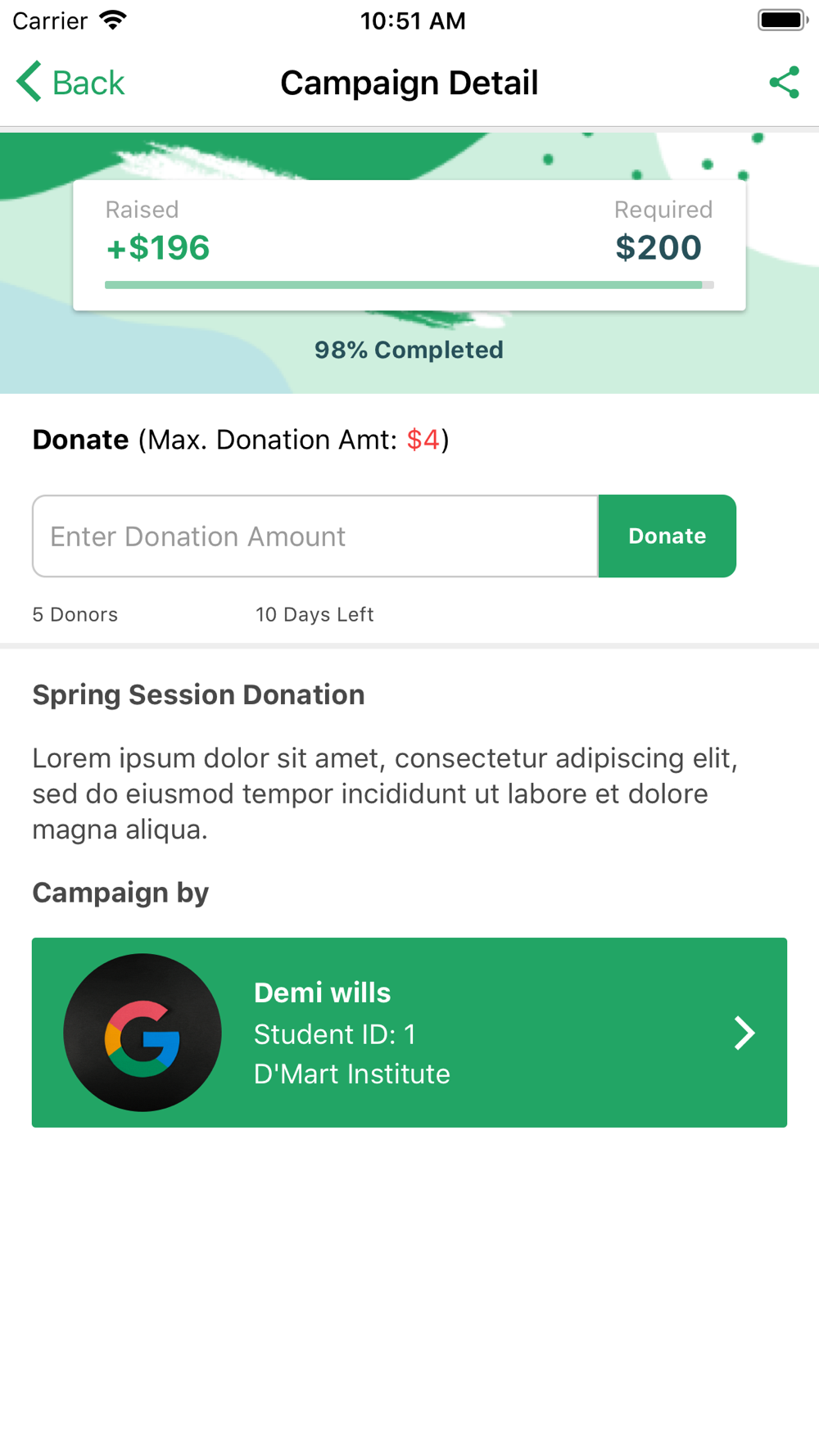Tap the green Donate button
Image resolution: width=819 pixels, height=1456 pixels.
click(x=667, y=536)
